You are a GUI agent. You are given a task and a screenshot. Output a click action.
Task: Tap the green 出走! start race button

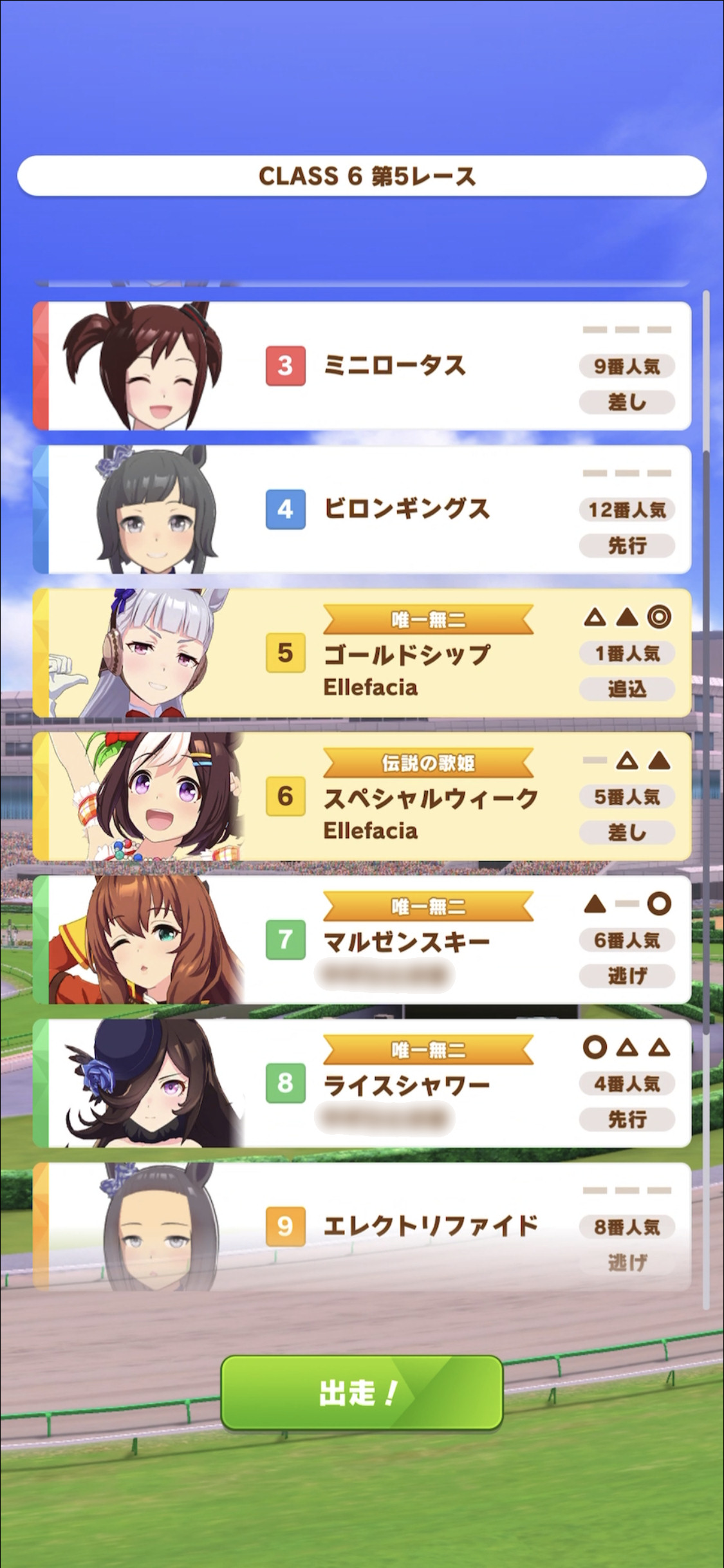point(362,1393)
